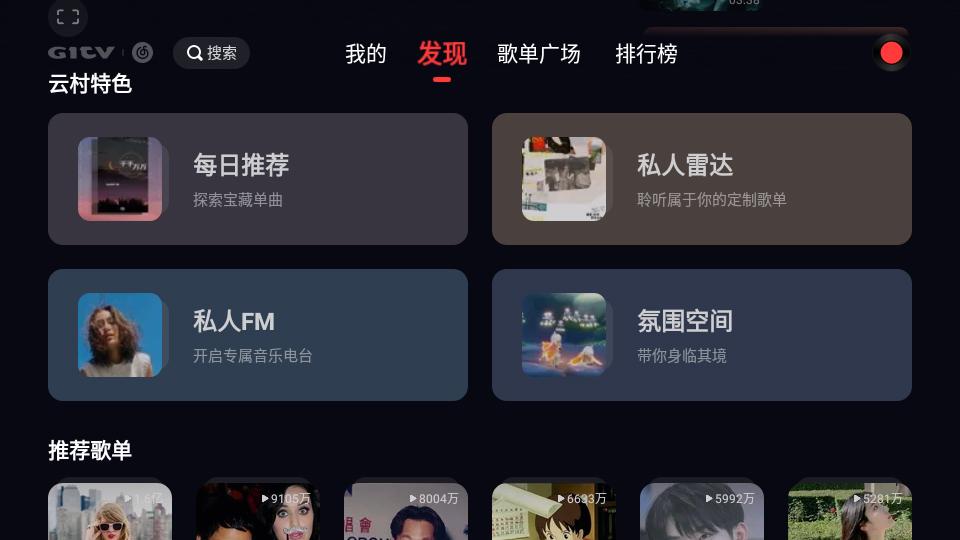Open the 私人雷达 custom playlist card
This screenshot has width=960, height=540.
coord(701,179)
